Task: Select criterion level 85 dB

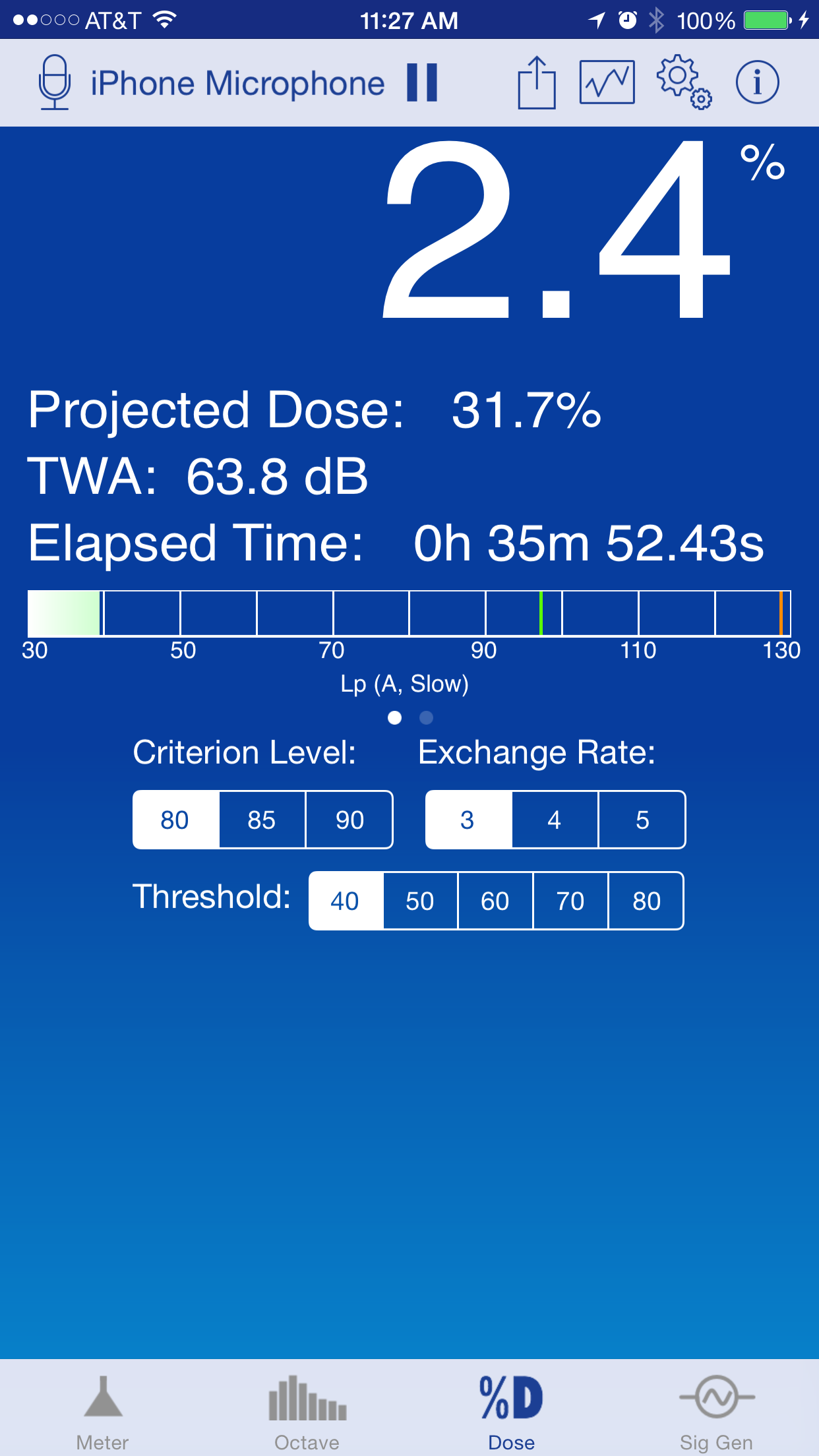Action: point(262,820)
